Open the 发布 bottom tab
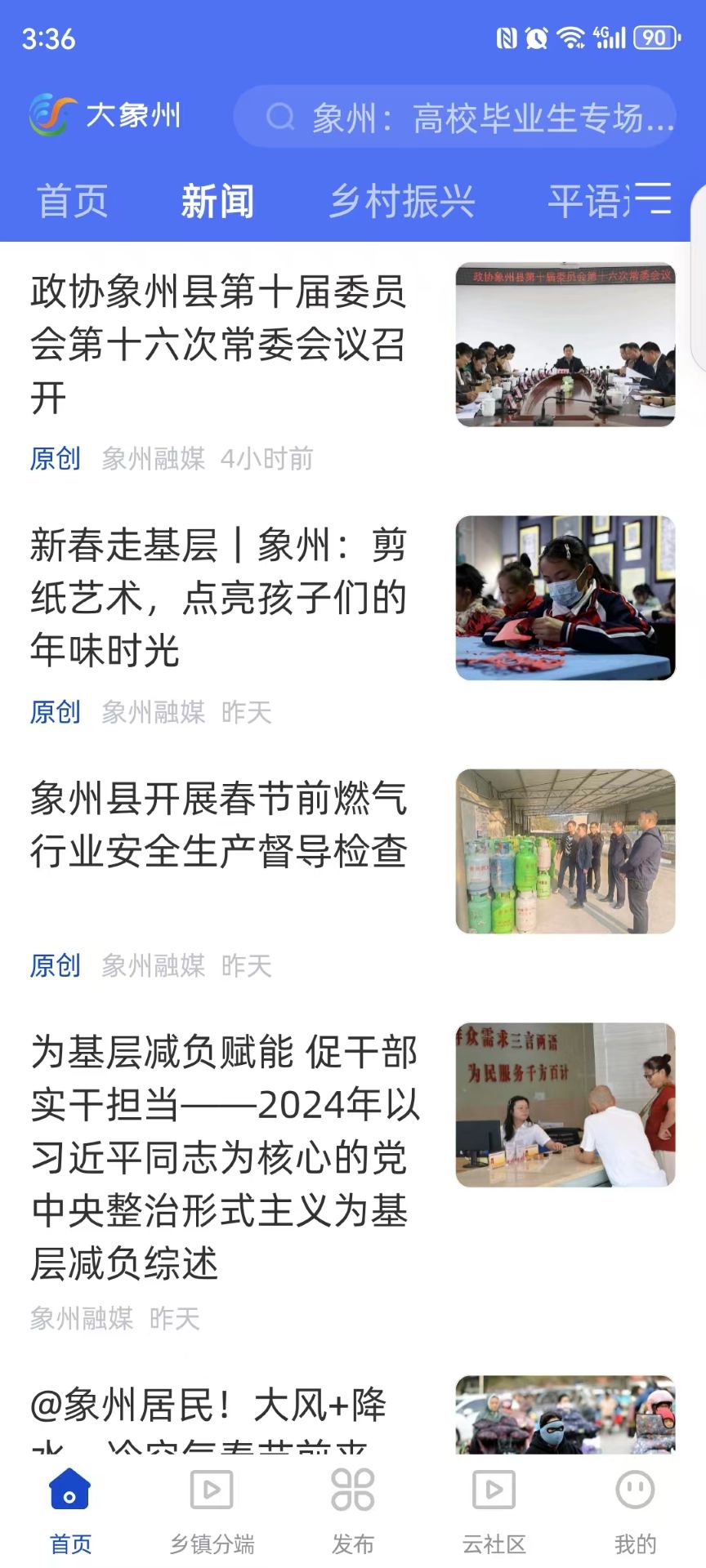The image size is (706, 1568). point(353,1511)
